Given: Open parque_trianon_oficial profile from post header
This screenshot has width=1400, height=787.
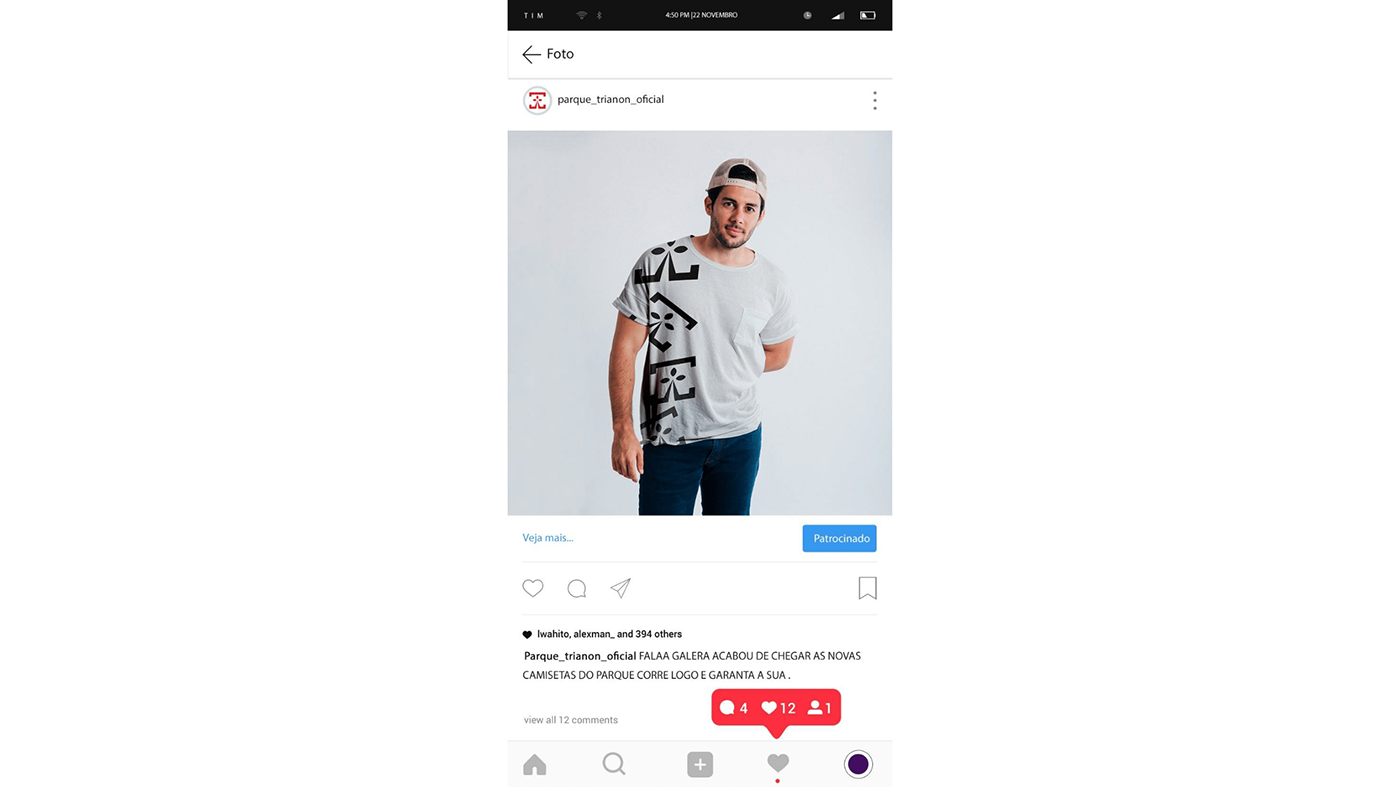Looking at the screenshot, I should 610,99.
